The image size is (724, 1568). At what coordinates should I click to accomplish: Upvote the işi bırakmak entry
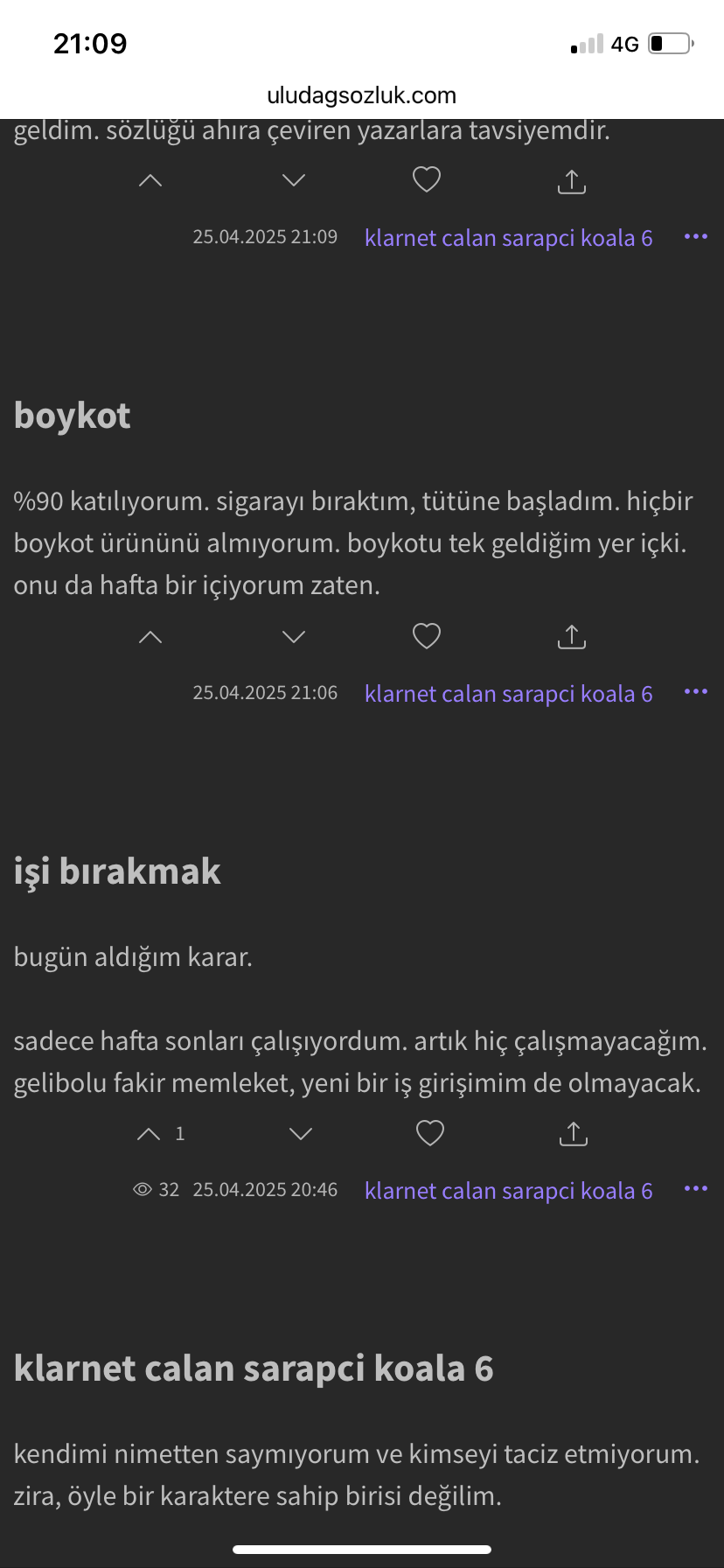tap(149, 1134)
